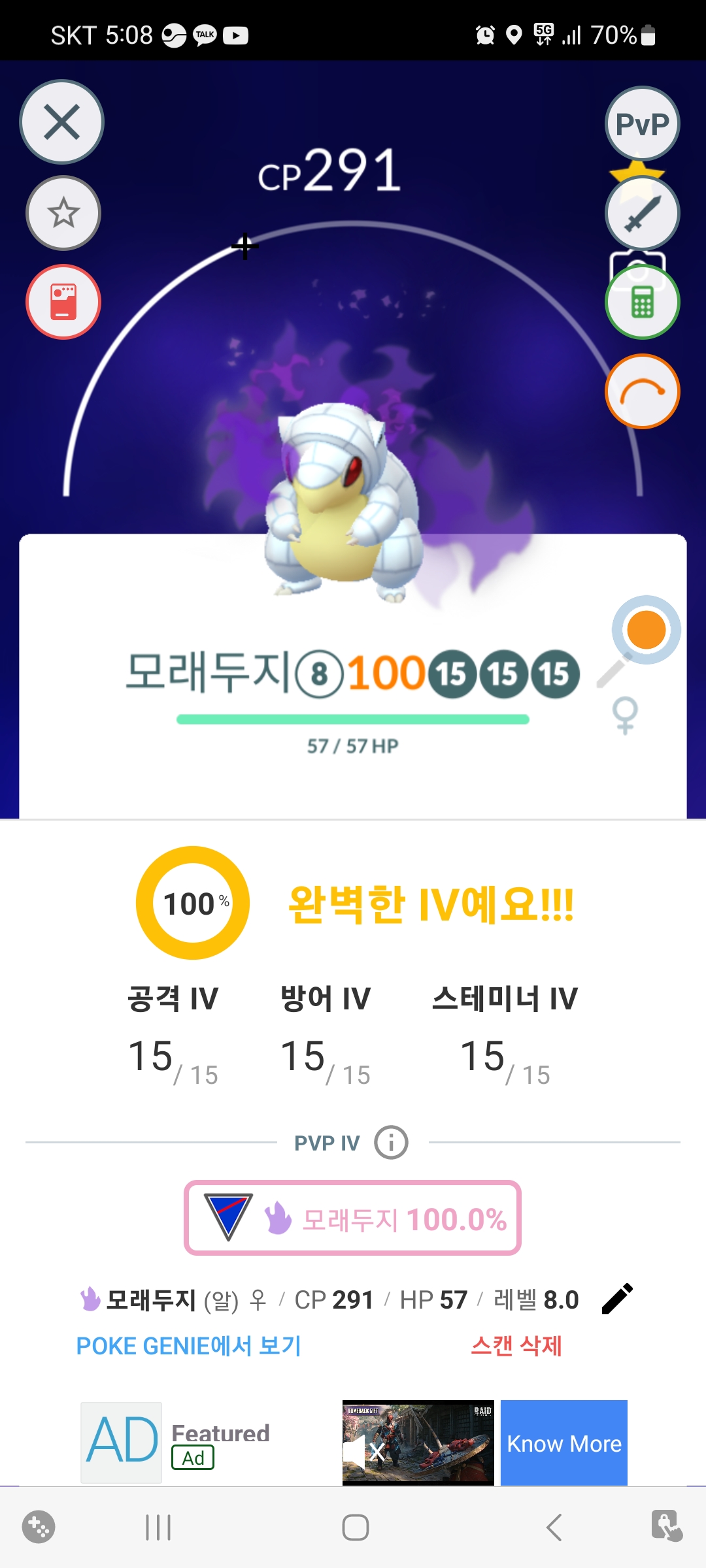Go back with system back button

pos(554,1527)
